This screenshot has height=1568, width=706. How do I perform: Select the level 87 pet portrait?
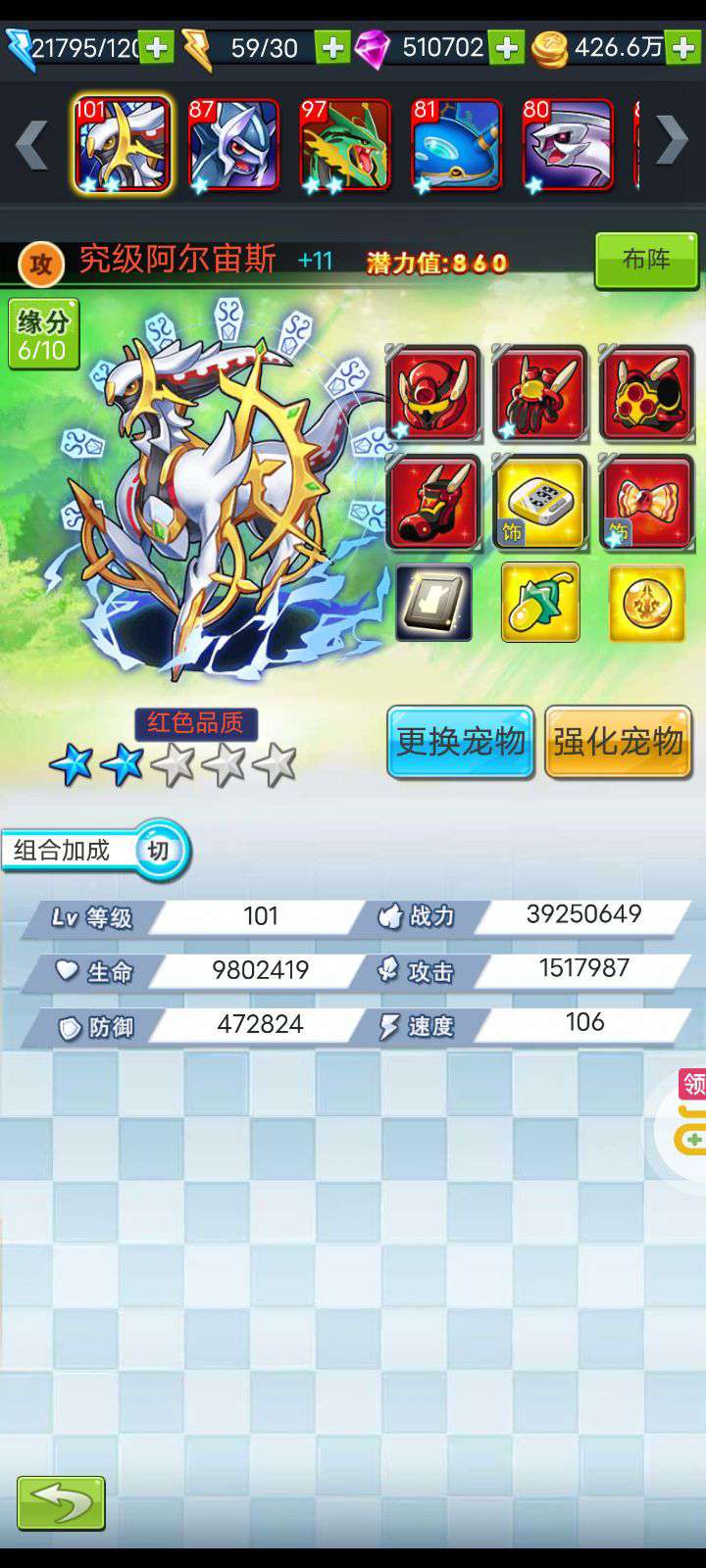point(233,144)
